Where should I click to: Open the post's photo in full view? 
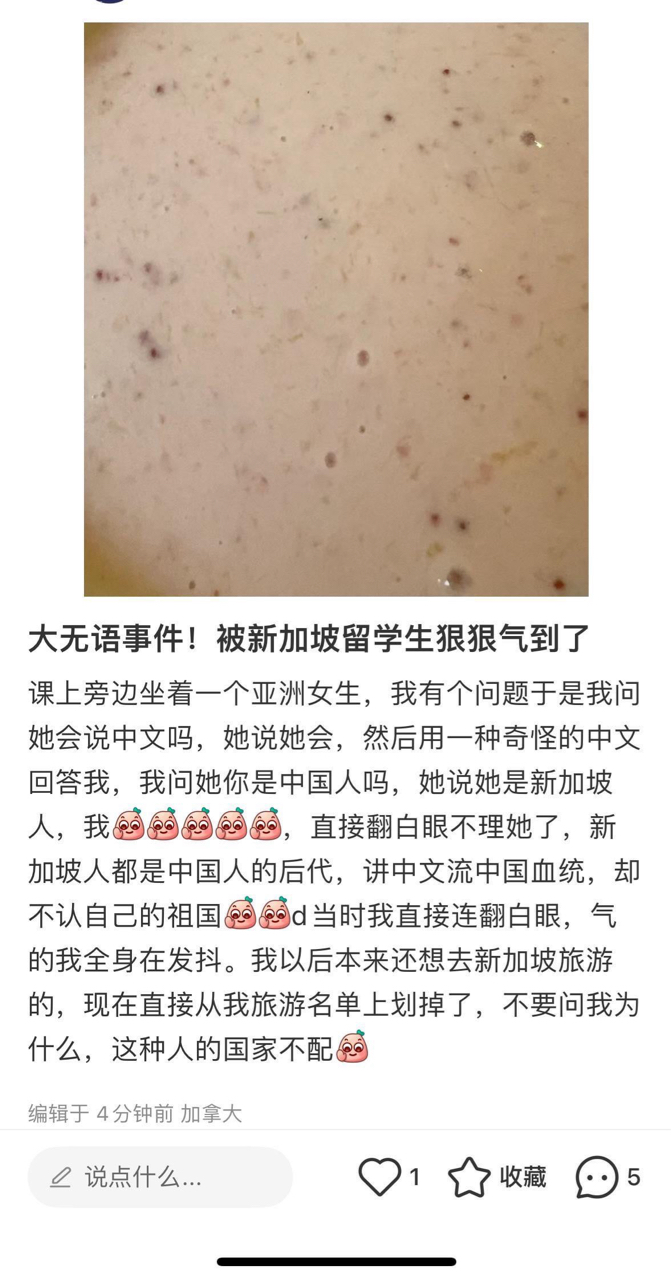click(x=336, y=310)
